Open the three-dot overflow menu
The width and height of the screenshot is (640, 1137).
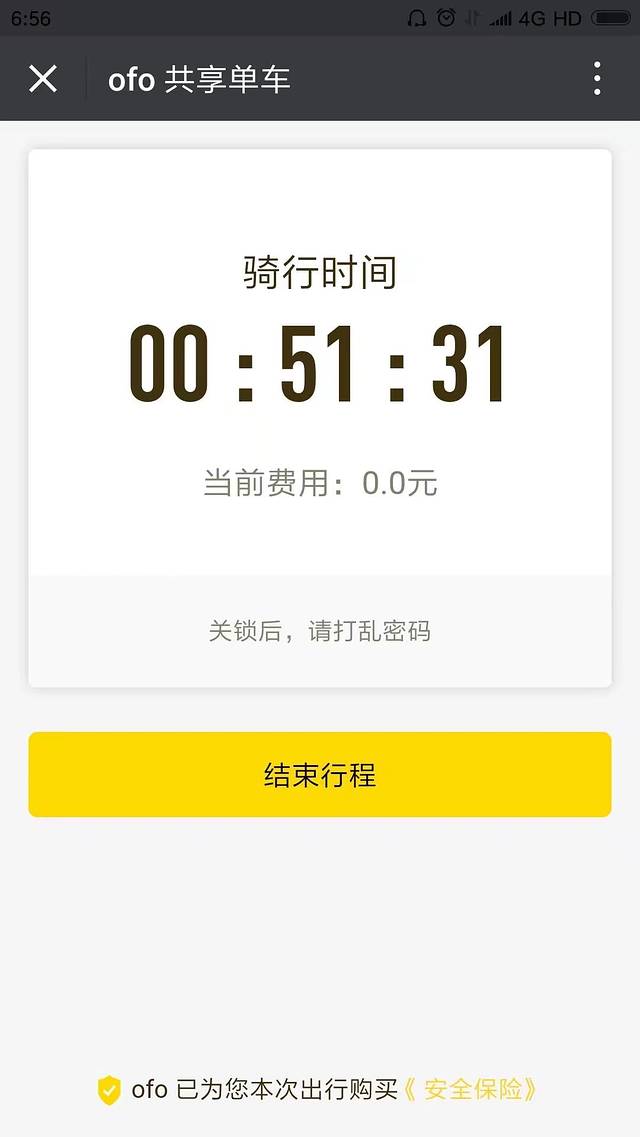[596, 79]
